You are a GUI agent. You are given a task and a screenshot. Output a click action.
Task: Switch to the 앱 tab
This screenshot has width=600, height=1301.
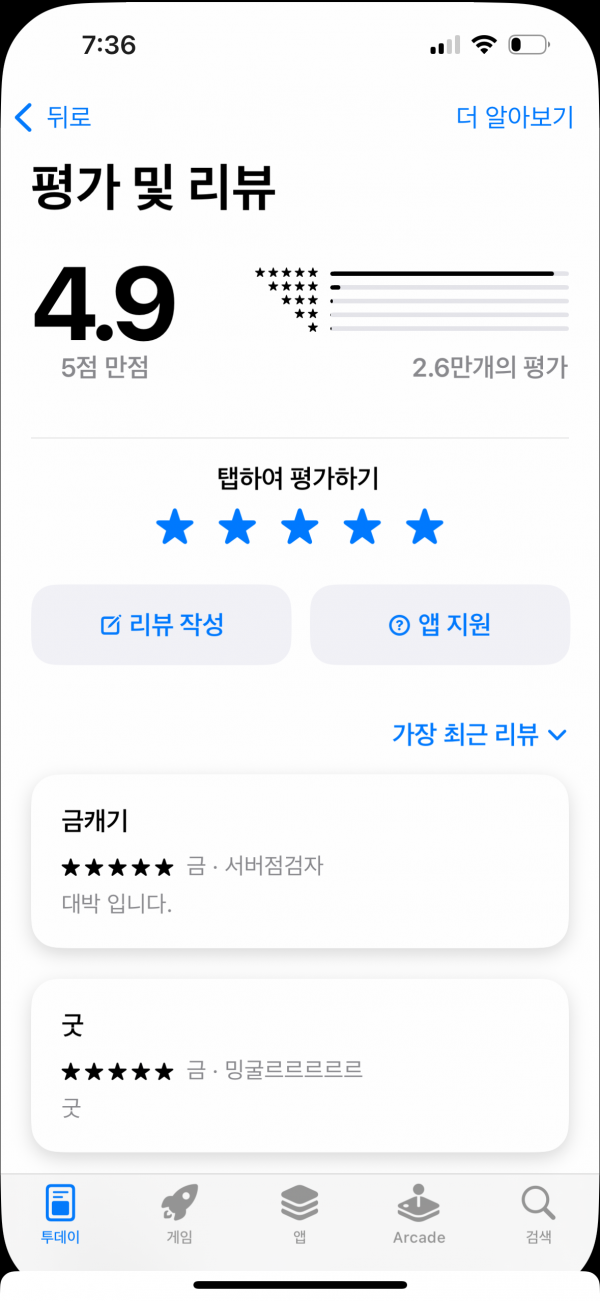(299, 1214)
